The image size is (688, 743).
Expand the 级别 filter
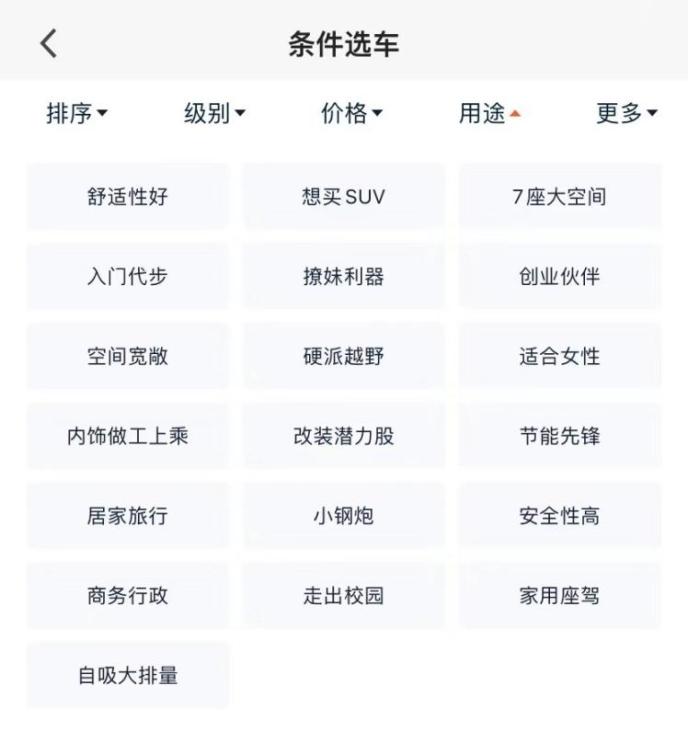(x=214, y=114)
